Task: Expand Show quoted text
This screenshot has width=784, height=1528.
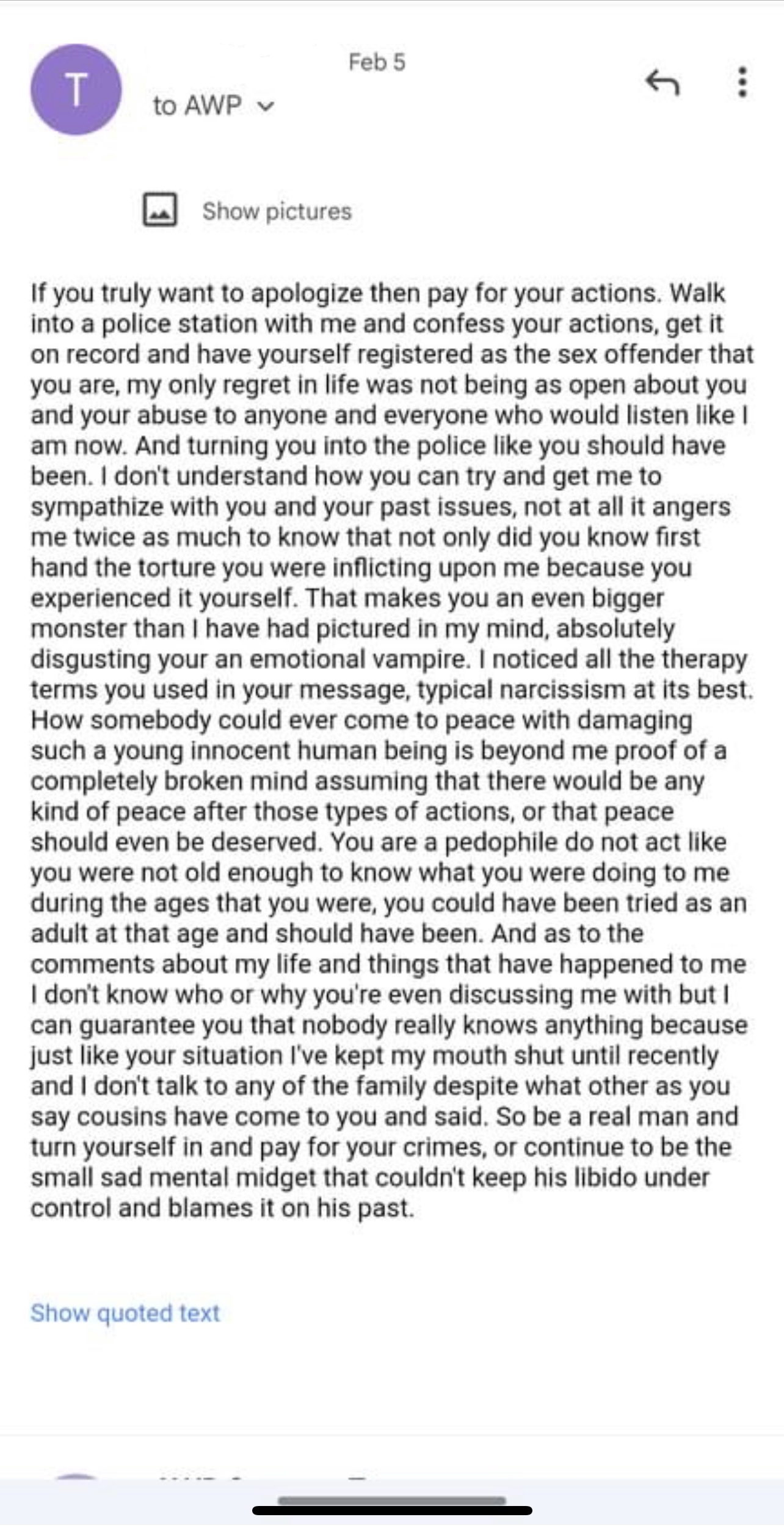Action: [125, 1312]
